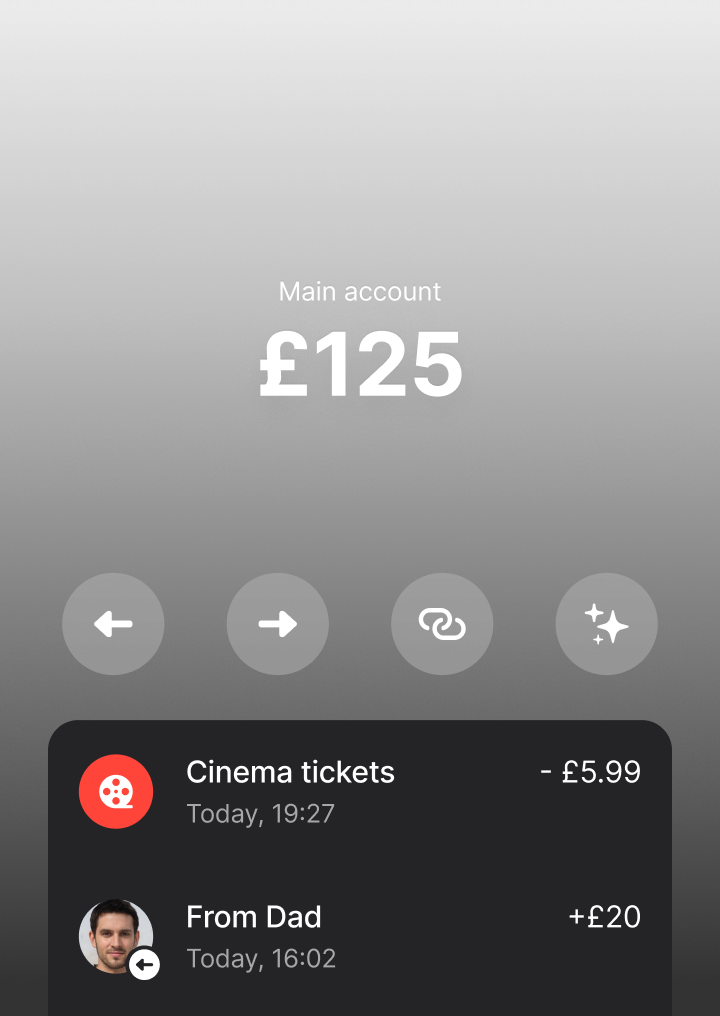View the From Dad transaction details
720x1016 pixels.
360,936
